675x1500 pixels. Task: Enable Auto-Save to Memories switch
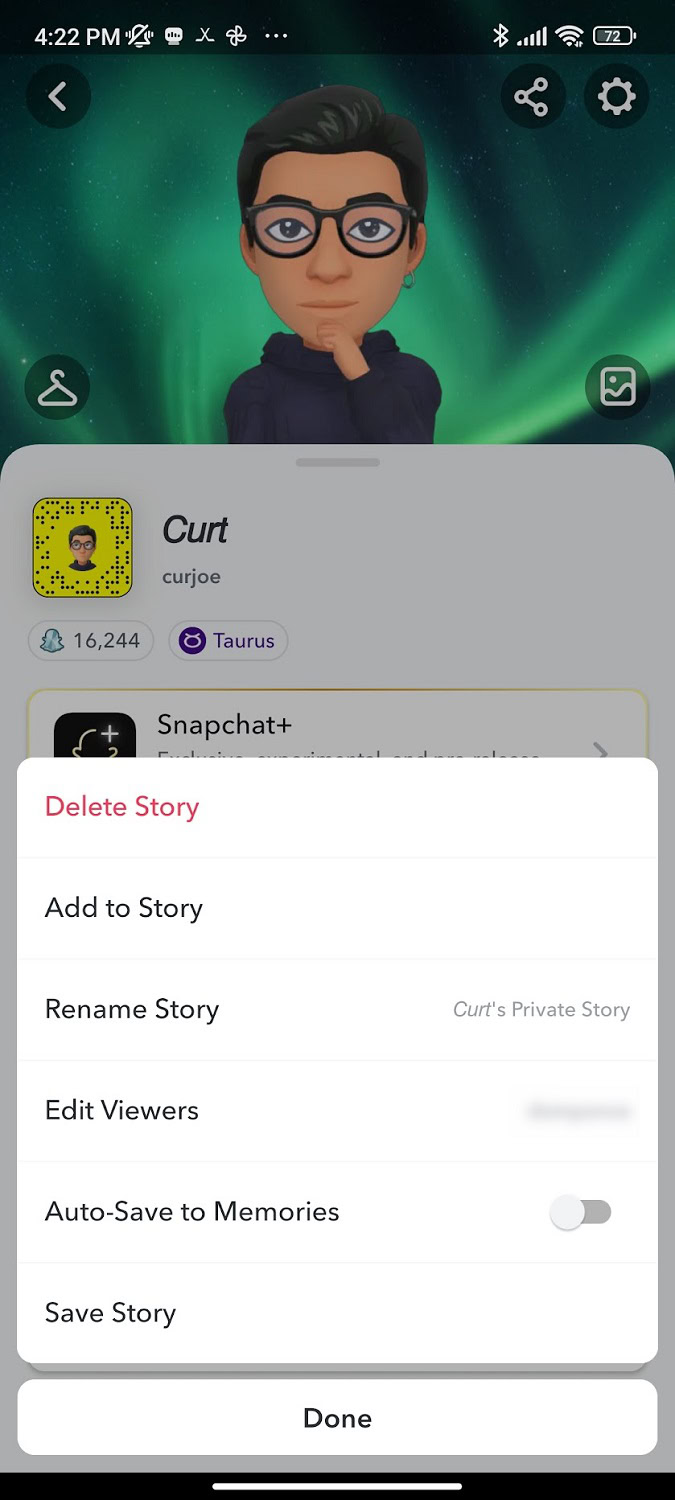click(581, 1212)
